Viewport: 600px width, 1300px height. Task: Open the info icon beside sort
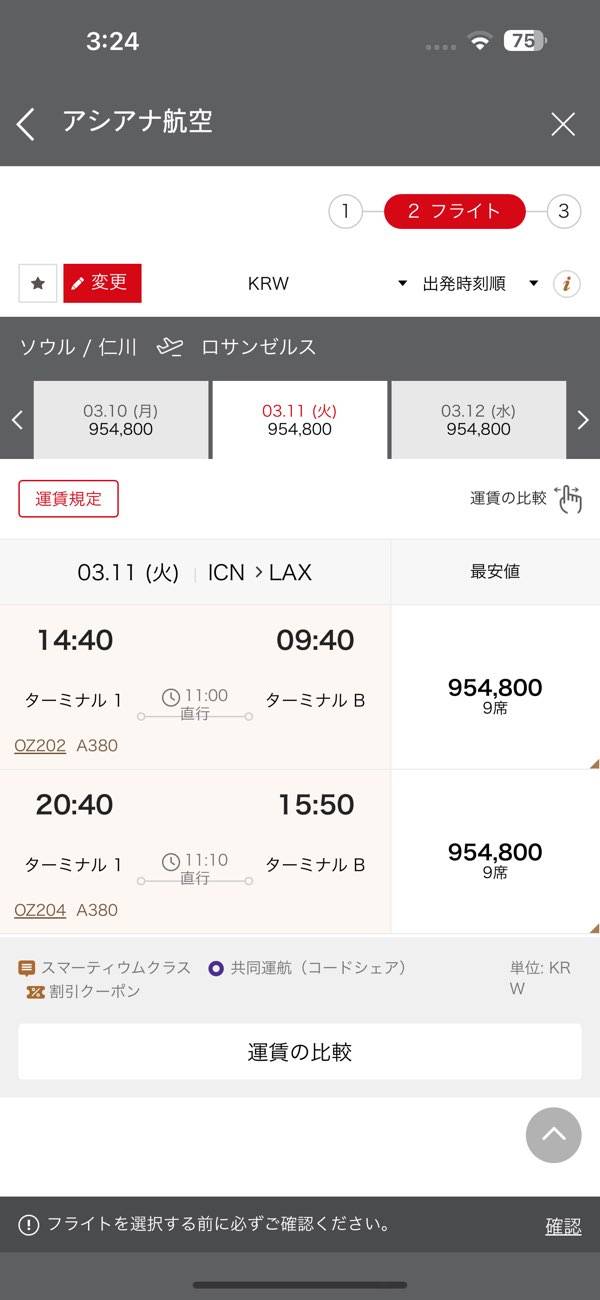(567, 284)
